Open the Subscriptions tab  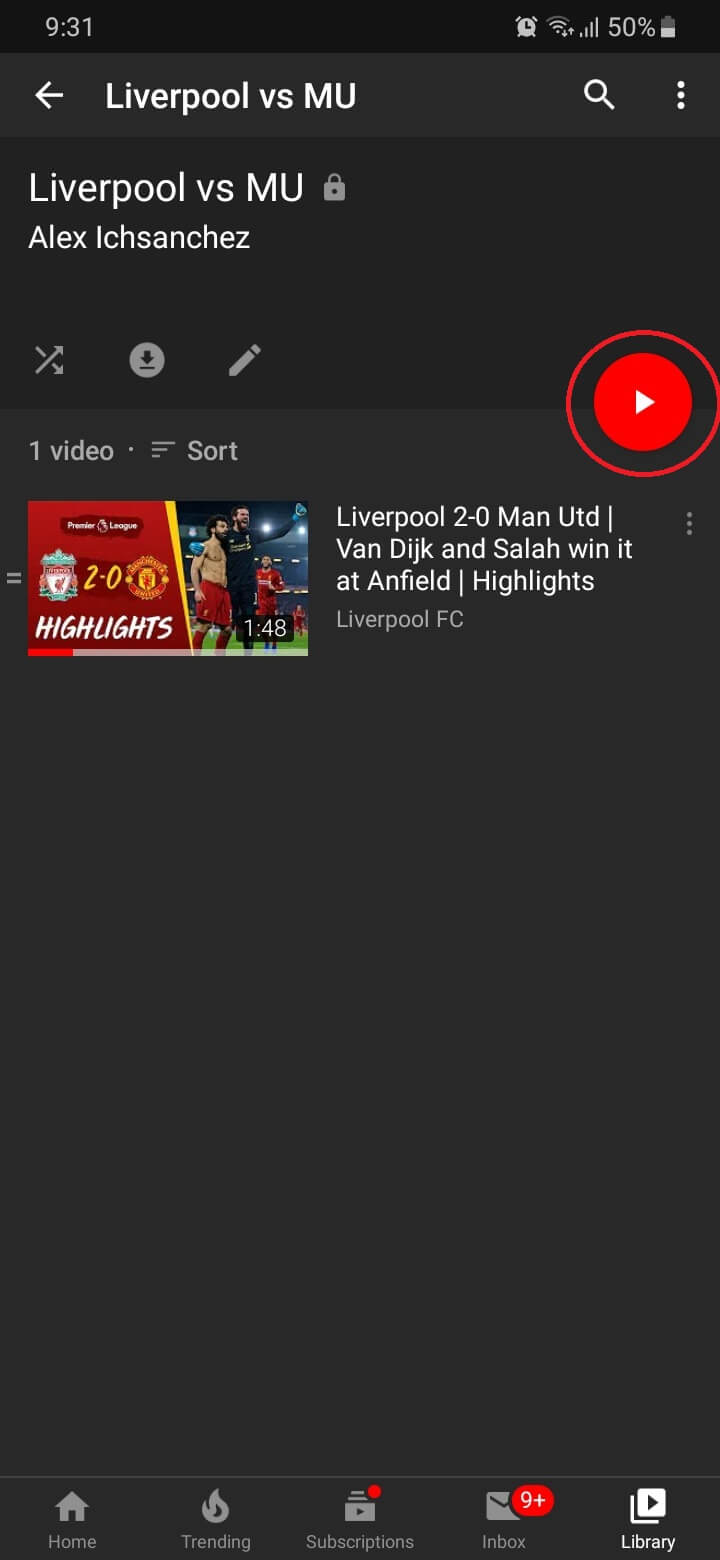point(360,1518)
